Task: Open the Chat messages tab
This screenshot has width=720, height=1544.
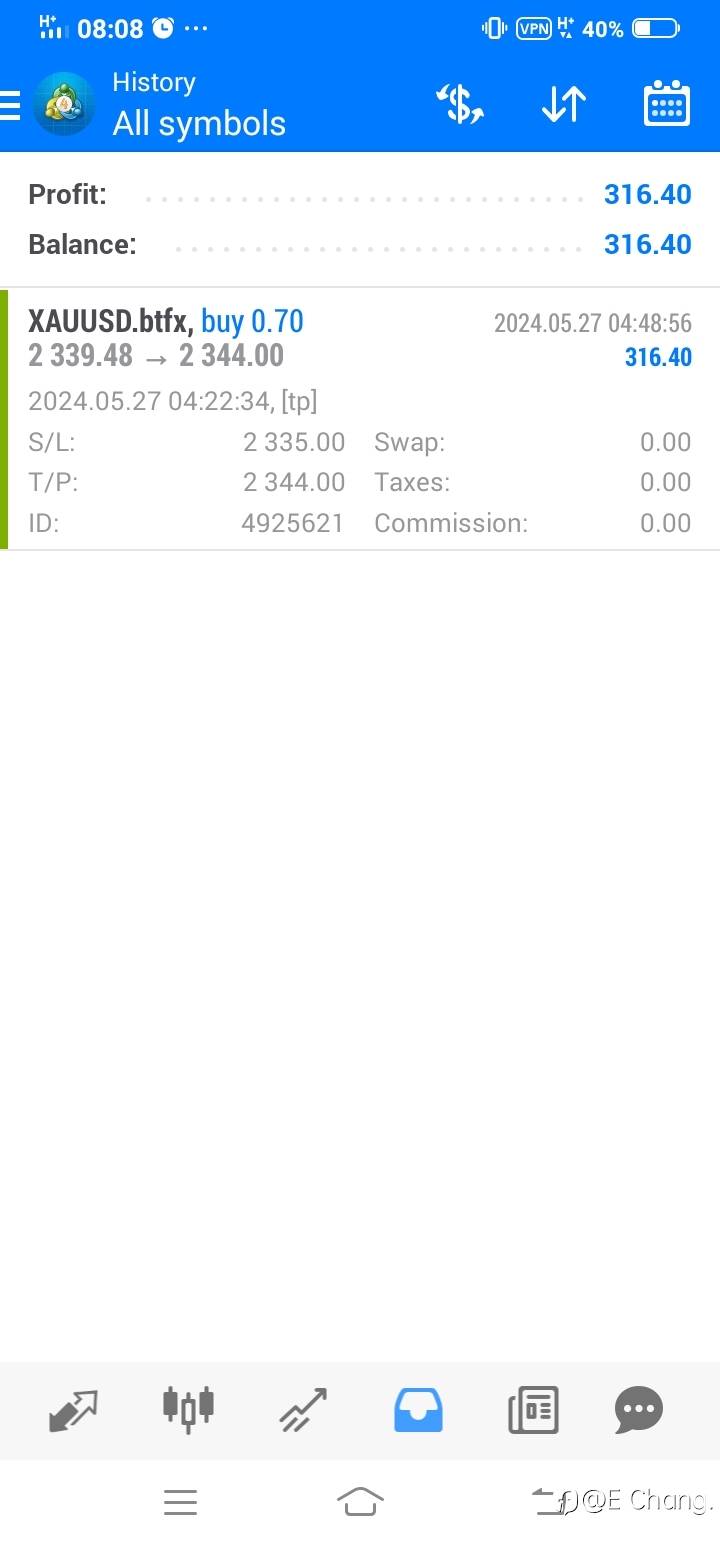Action: pyautogui.click(x=638, y=1409)
